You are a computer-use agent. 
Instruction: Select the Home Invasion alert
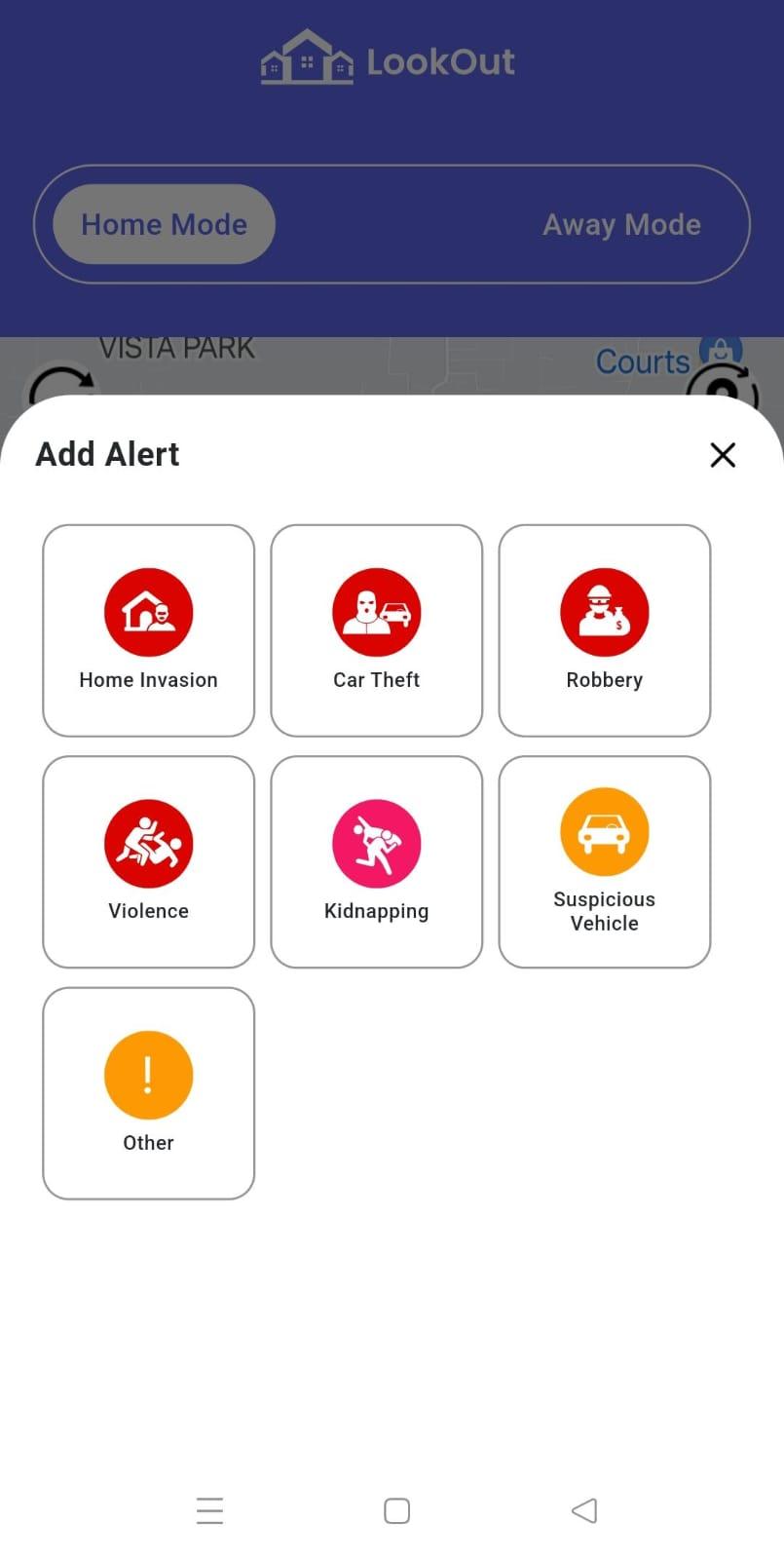point(148,630)
